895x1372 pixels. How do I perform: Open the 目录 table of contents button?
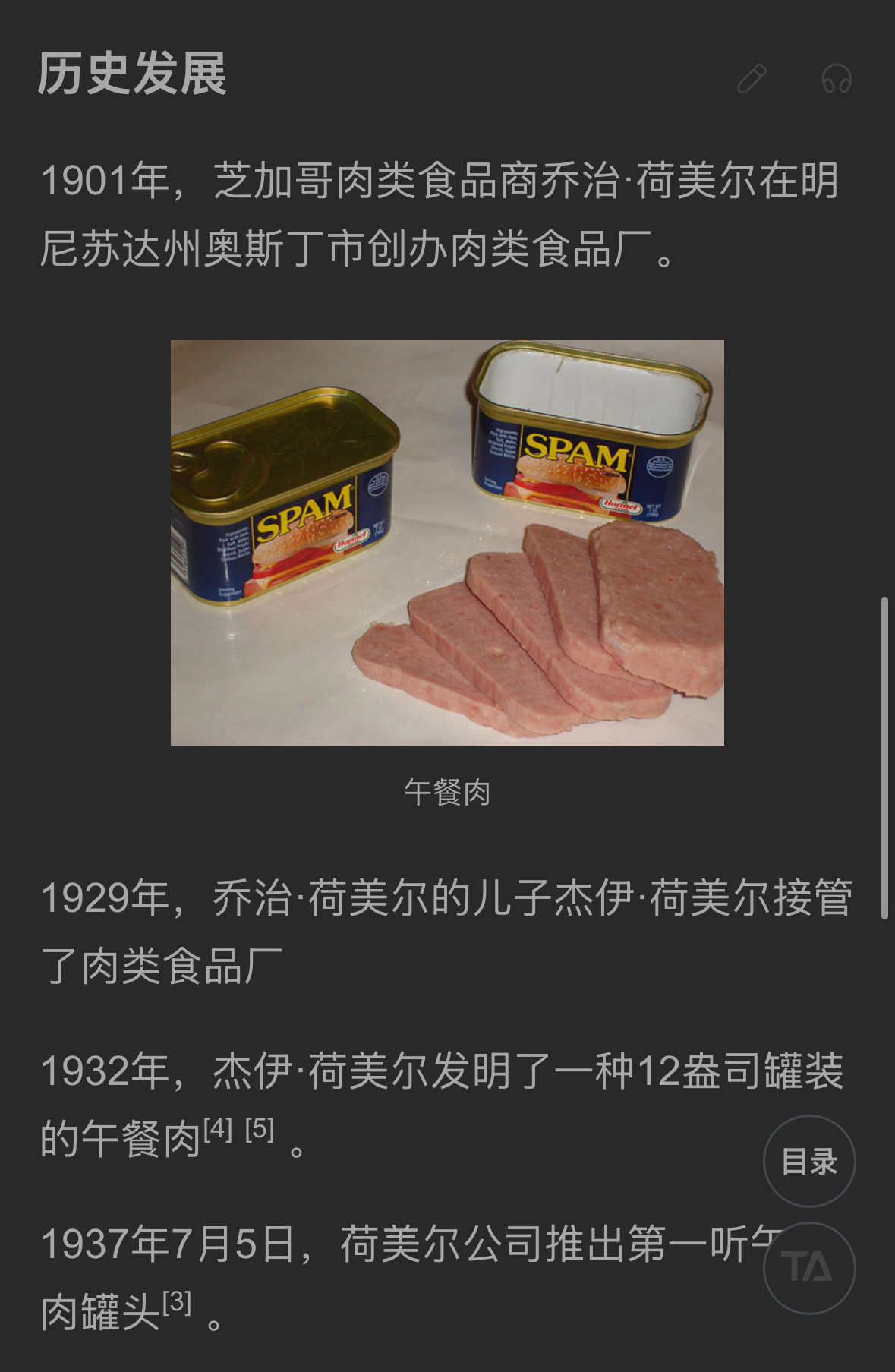coord(809,1161)
